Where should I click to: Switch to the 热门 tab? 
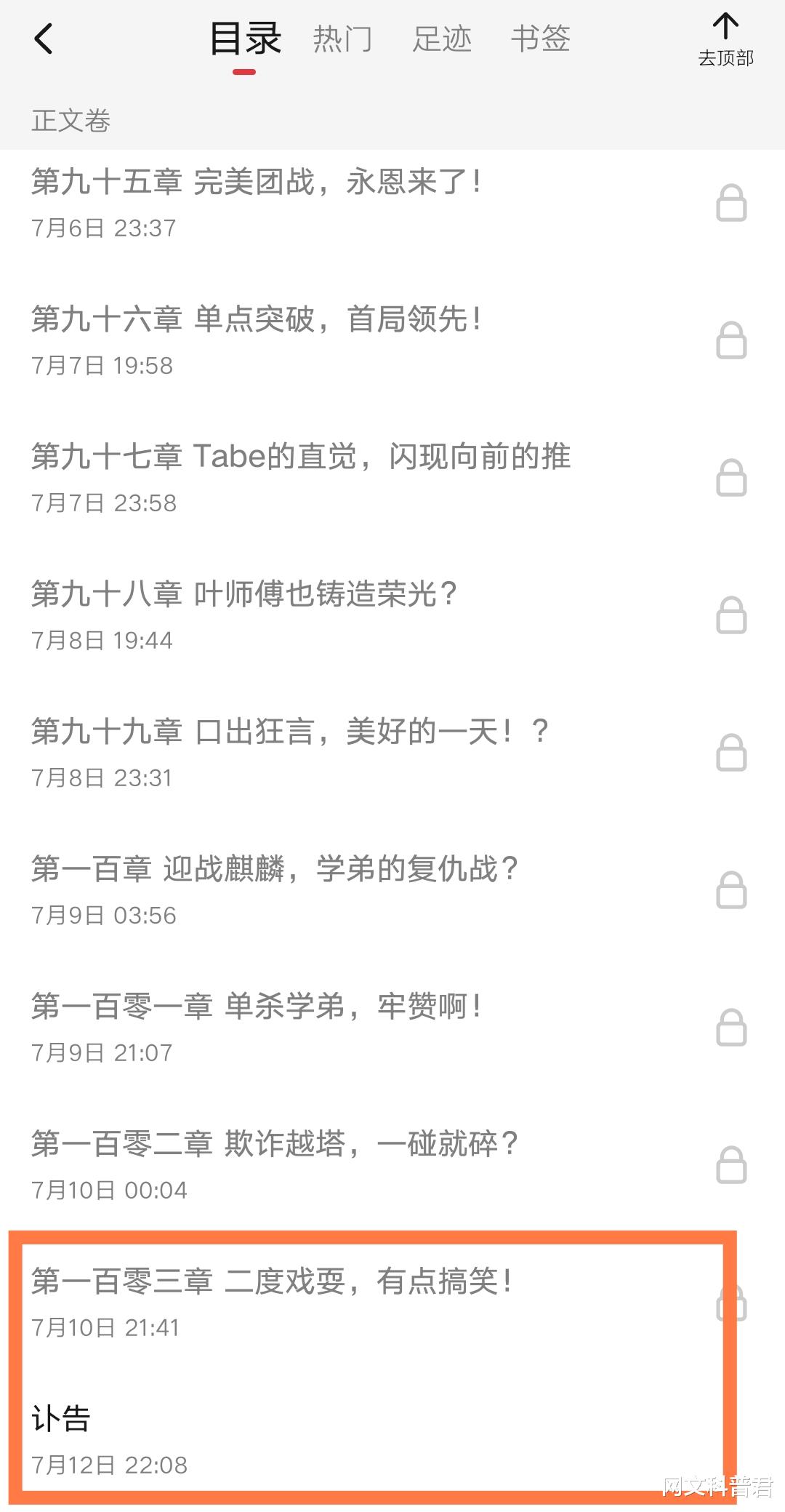click(x=342, y=39)
